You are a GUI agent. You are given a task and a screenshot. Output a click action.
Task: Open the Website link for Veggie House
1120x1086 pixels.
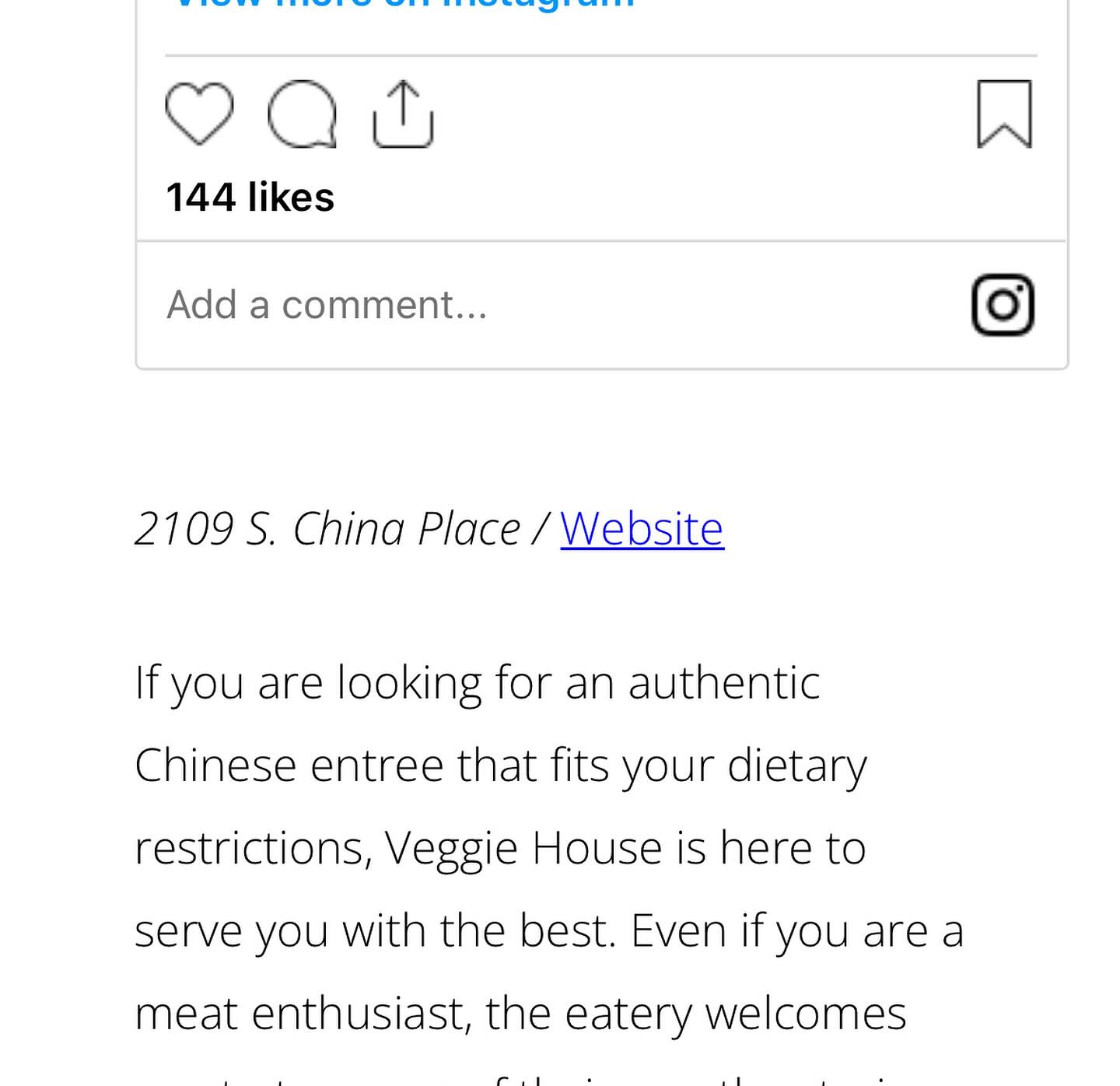pos(642,529)
